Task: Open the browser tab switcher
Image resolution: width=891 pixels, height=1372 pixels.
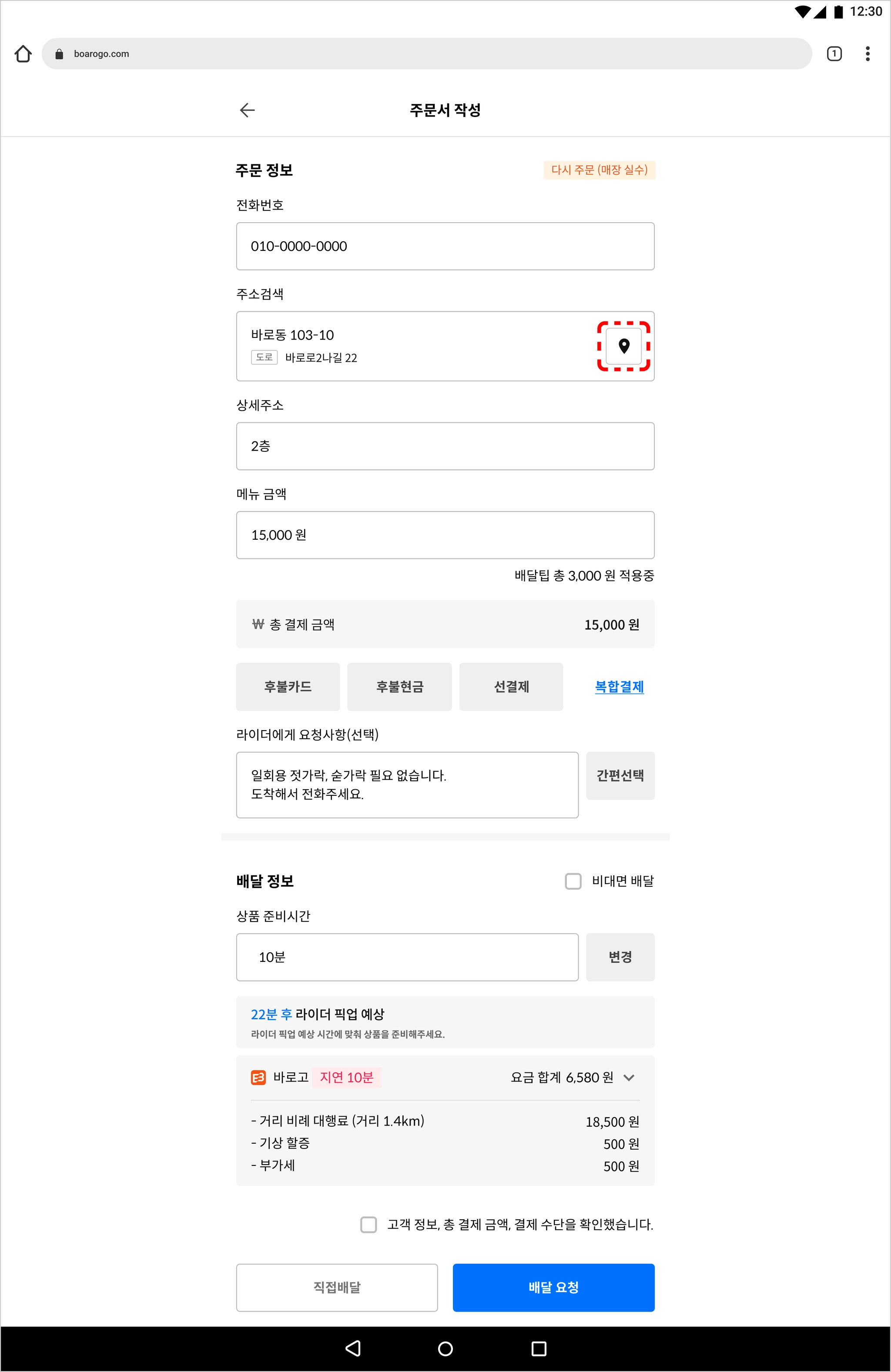Action: [834, 53]
